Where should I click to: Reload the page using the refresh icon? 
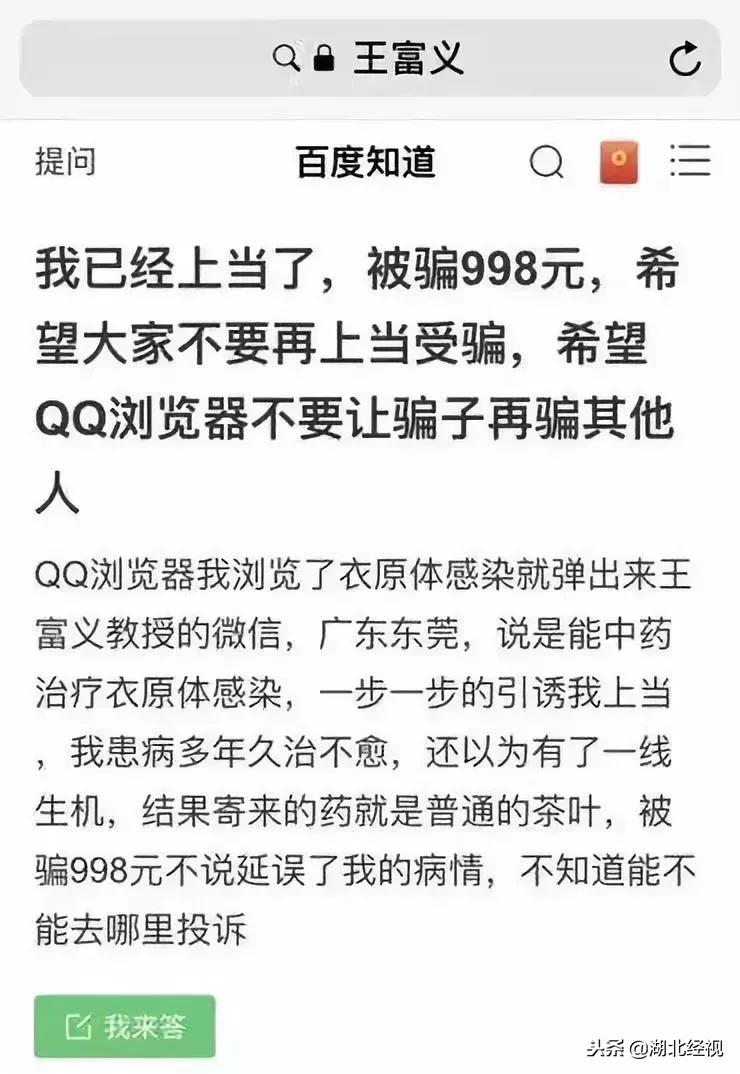tap(684, 58)
